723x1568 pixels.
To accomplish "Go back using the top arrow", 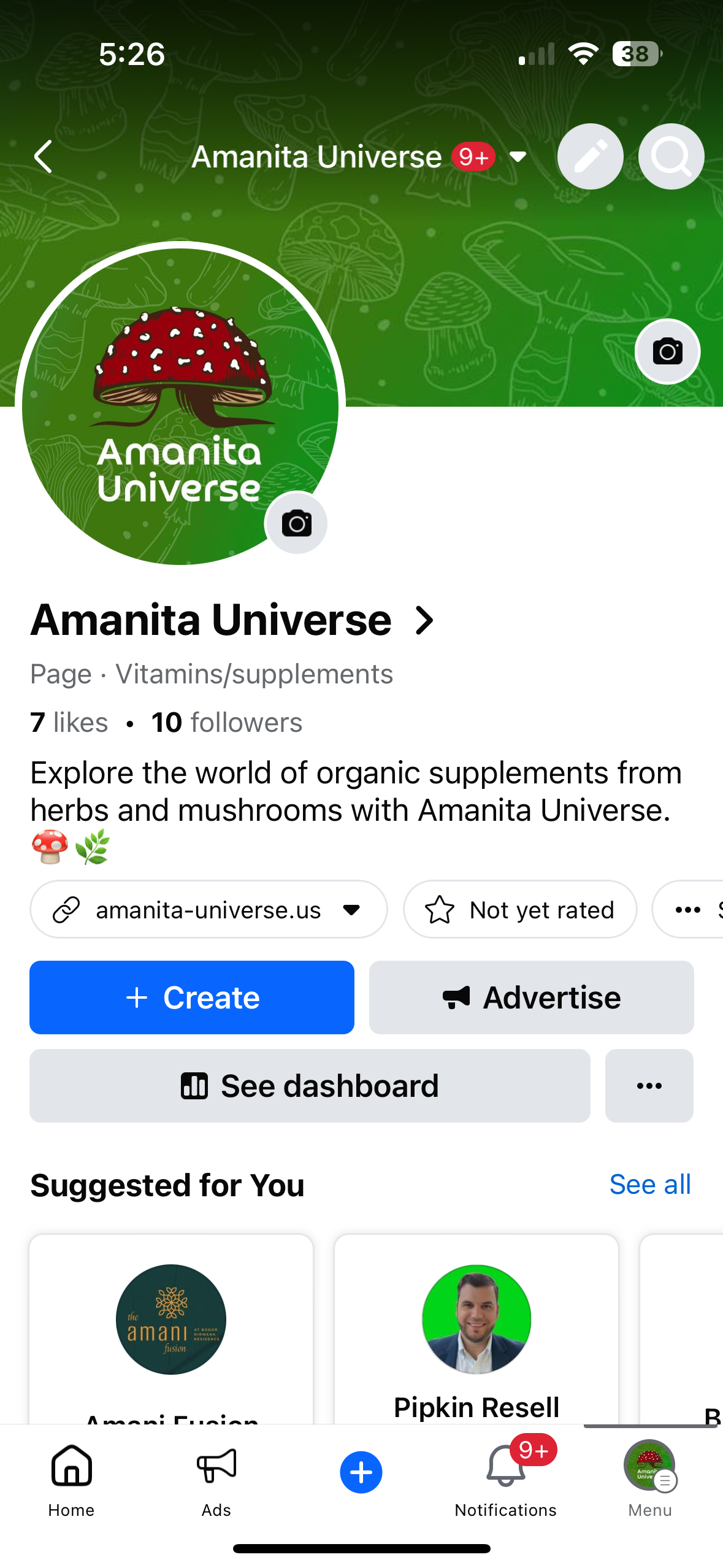I will (44, 157).
